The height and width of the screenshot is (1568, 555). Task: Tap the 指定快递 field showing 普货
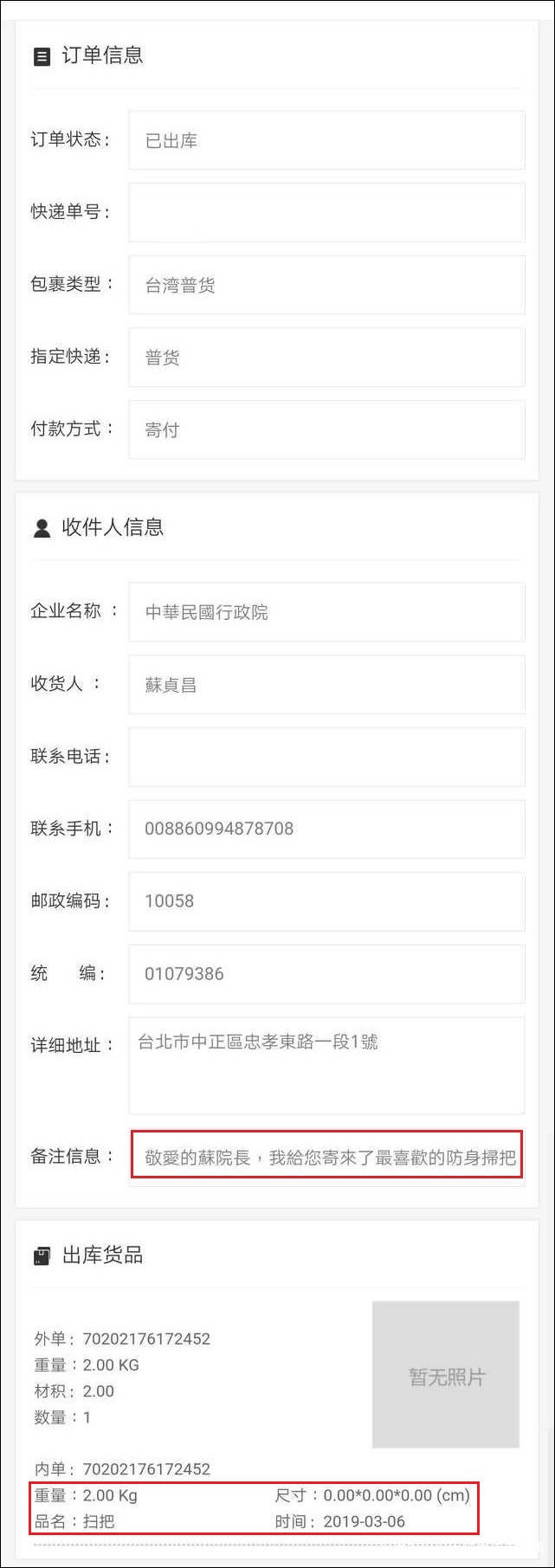pos(326,357)
